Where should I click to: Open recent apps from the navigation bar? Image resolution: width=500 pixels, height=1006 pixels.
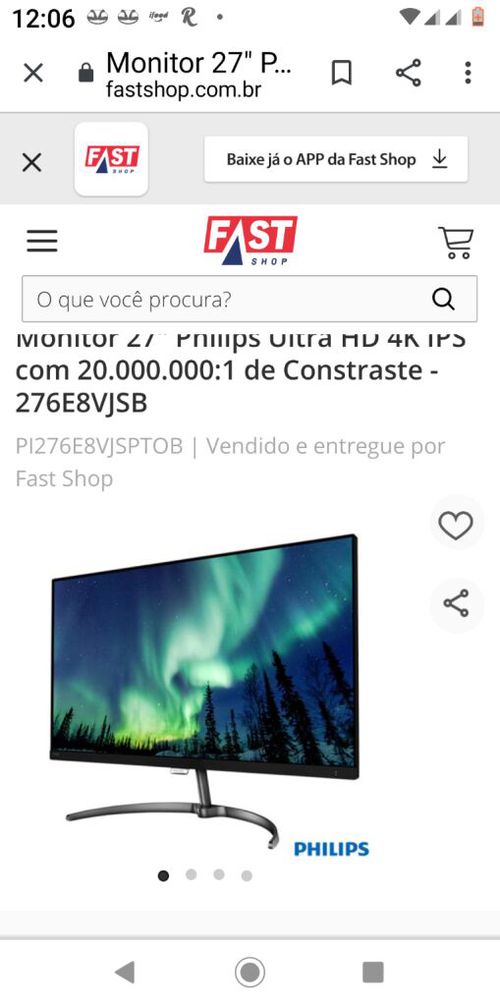(373, 973)
